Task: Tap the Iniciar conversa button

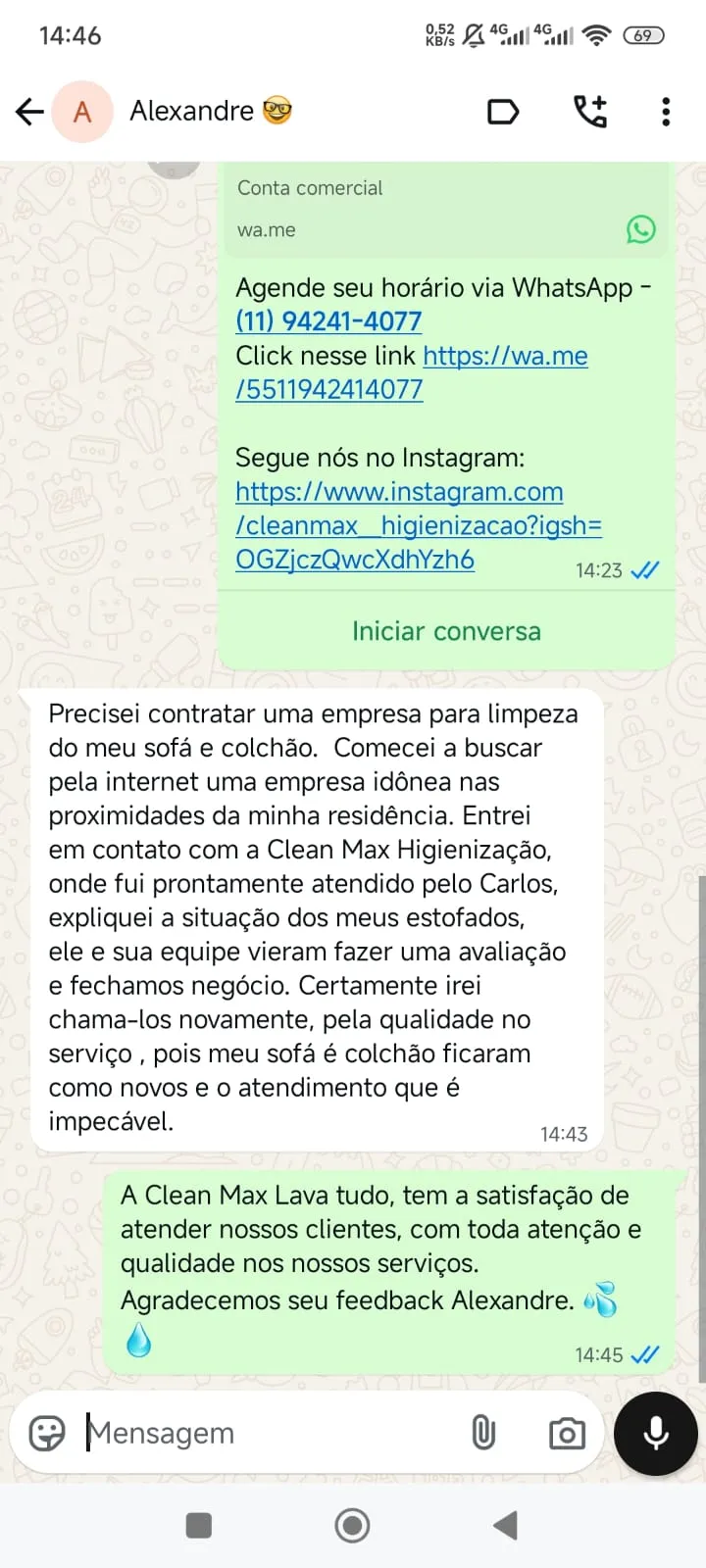Action: click(446, 631)
